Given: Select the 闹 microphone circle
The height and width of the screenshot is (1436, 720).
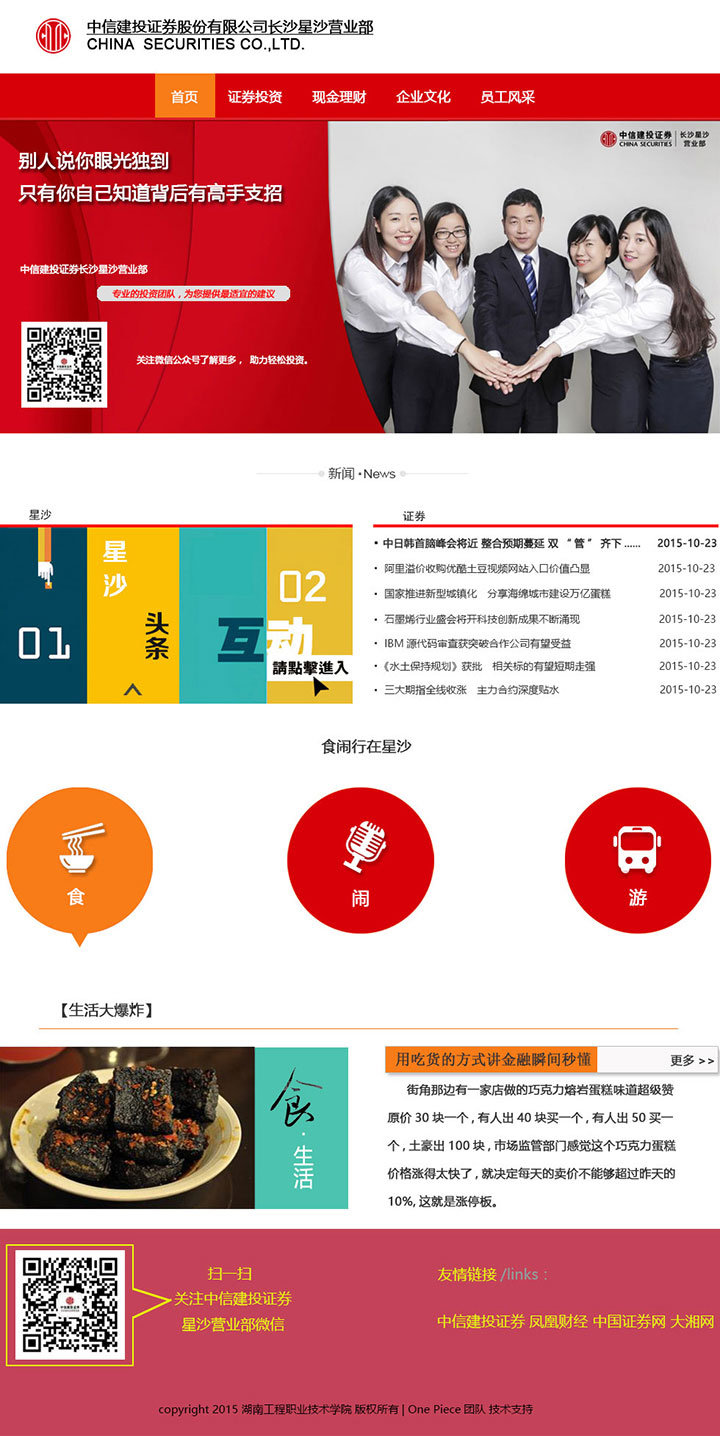Looking at the screenshot, I should (x=360, y=861).
